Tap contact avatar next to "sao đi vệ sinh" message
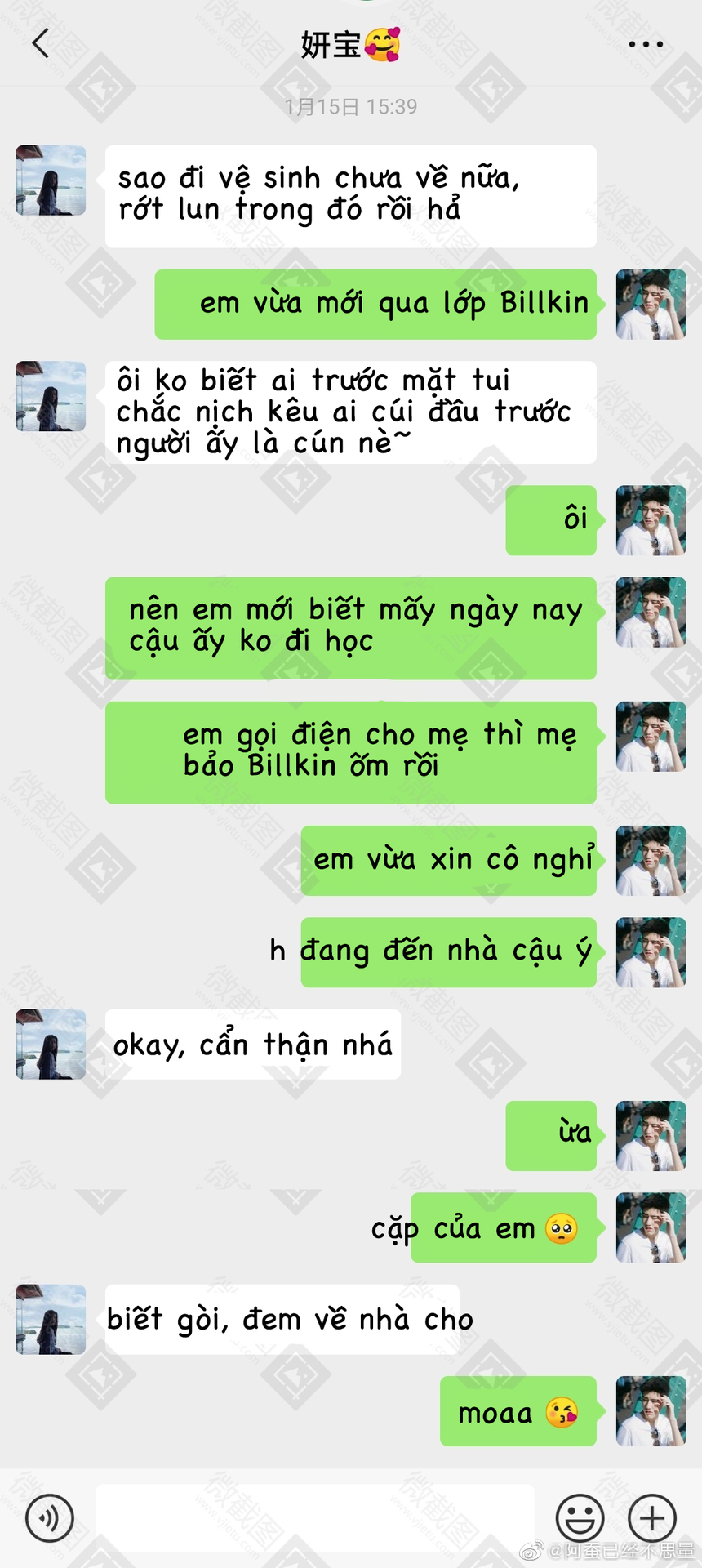 point(51,180)
